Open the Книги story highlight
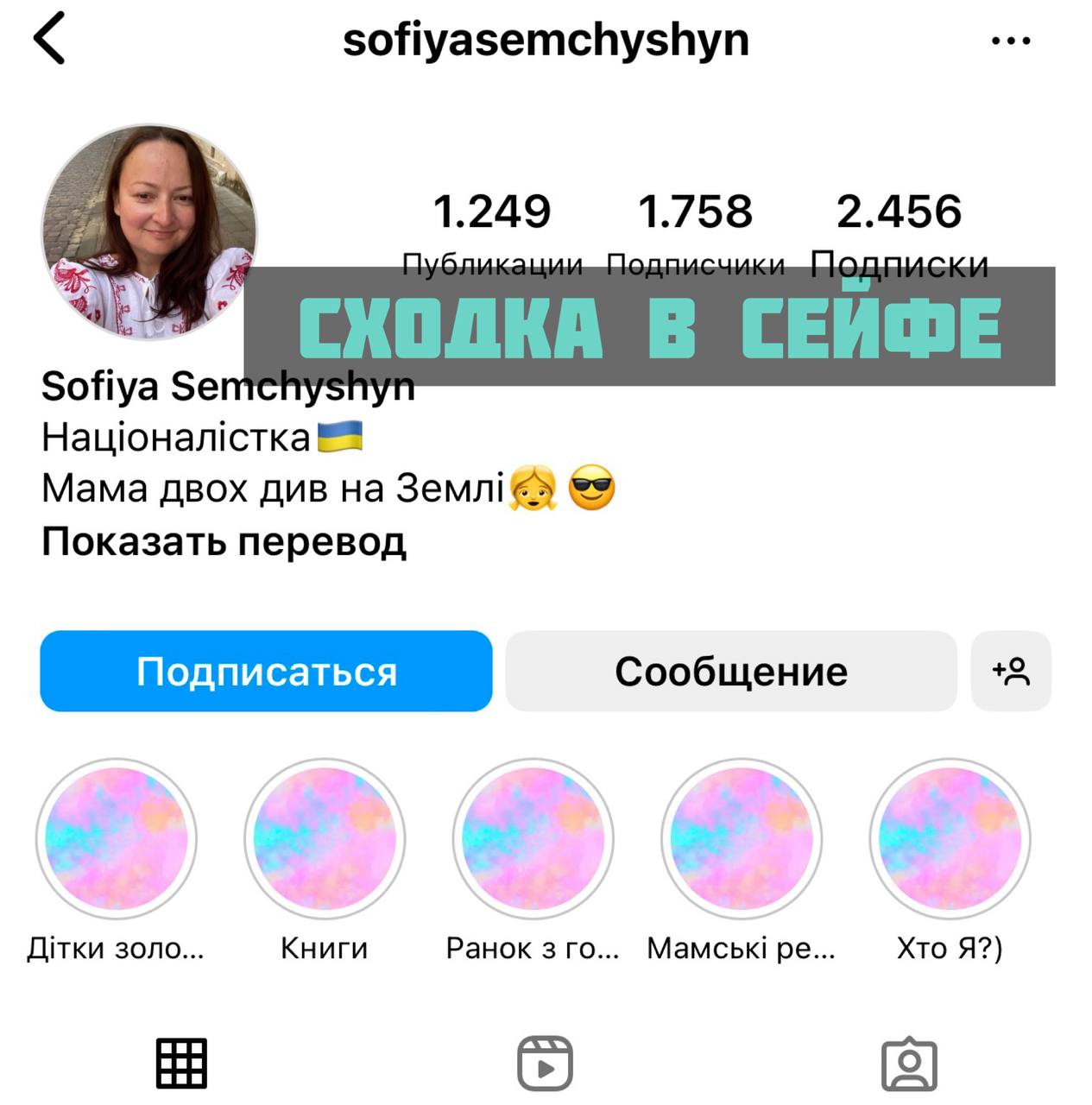The height and width of the screenshot is (1105, 1092). 325,838
